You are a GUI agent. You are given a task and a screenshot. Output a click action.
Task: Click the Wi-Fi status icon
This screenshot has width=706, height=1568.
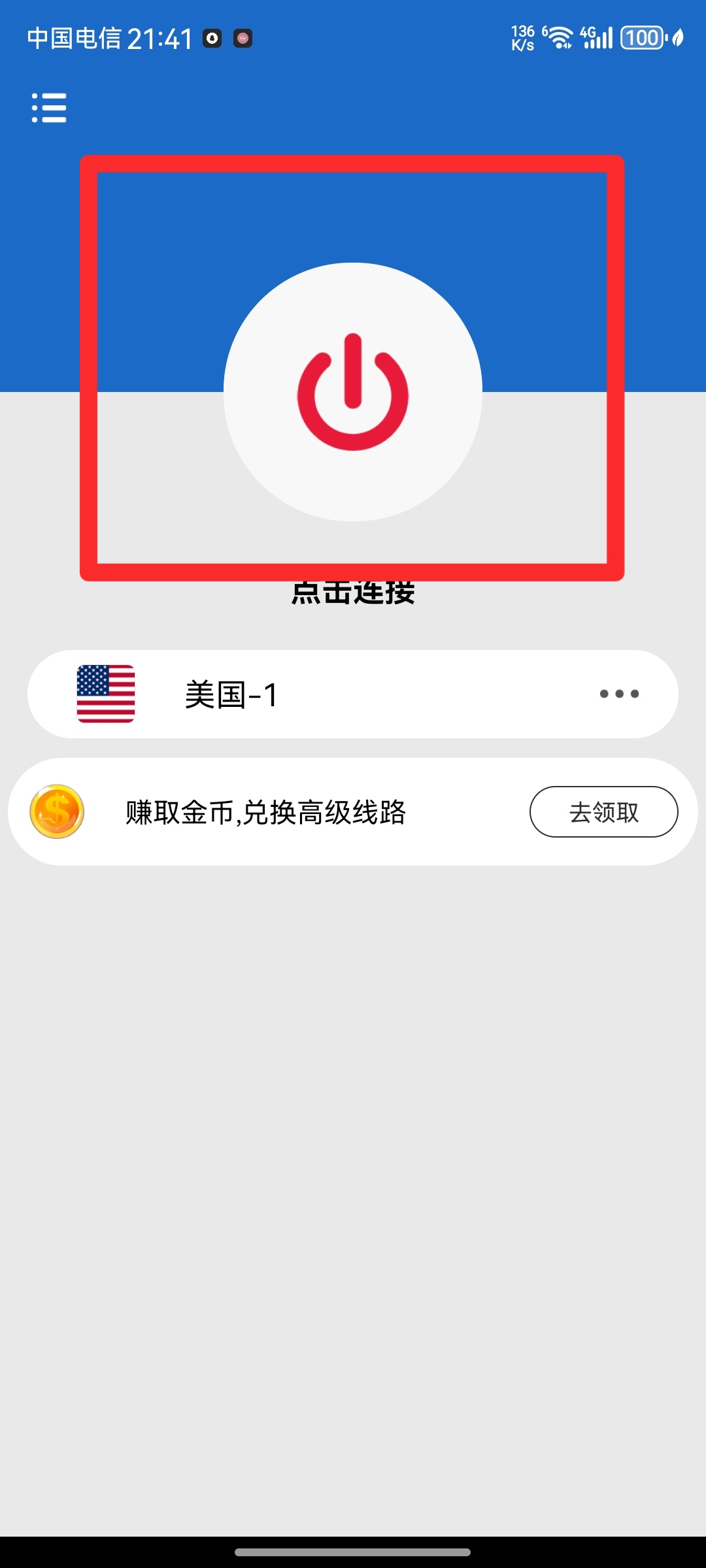coord(559,37)
